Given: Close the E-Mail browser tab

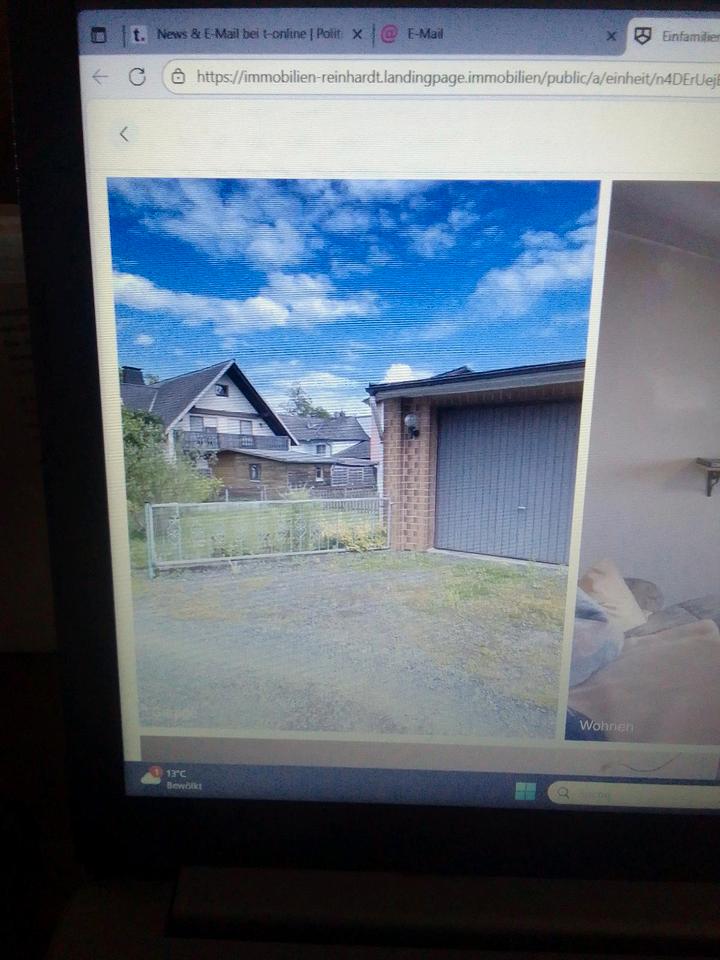Looking at the screenshot, I should (x=611, y=35).
